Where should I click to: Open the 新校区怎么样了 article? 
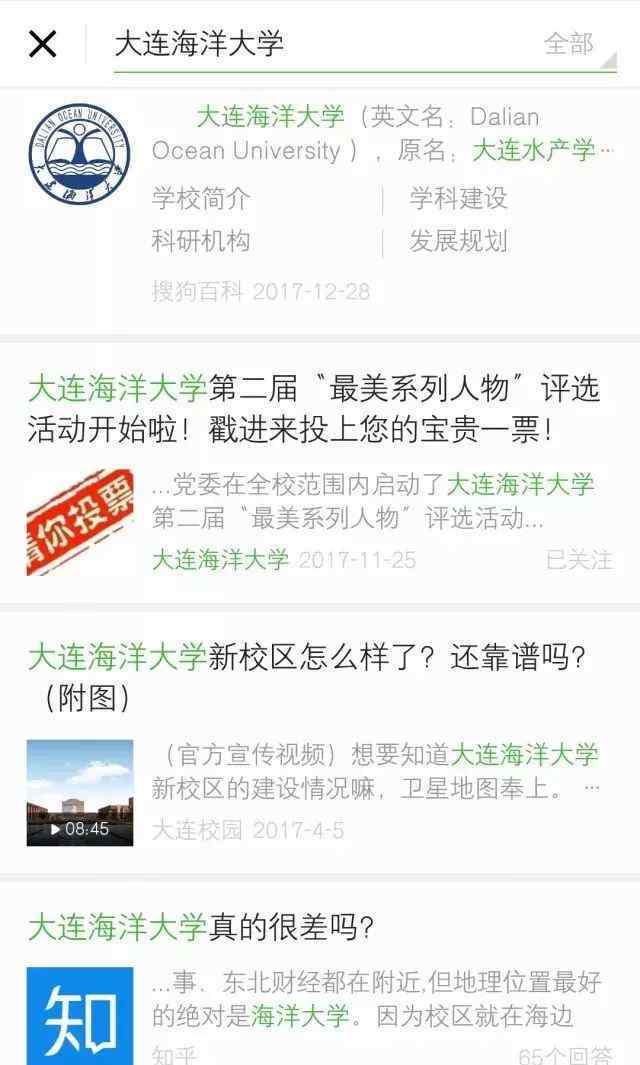coord(305,676)
